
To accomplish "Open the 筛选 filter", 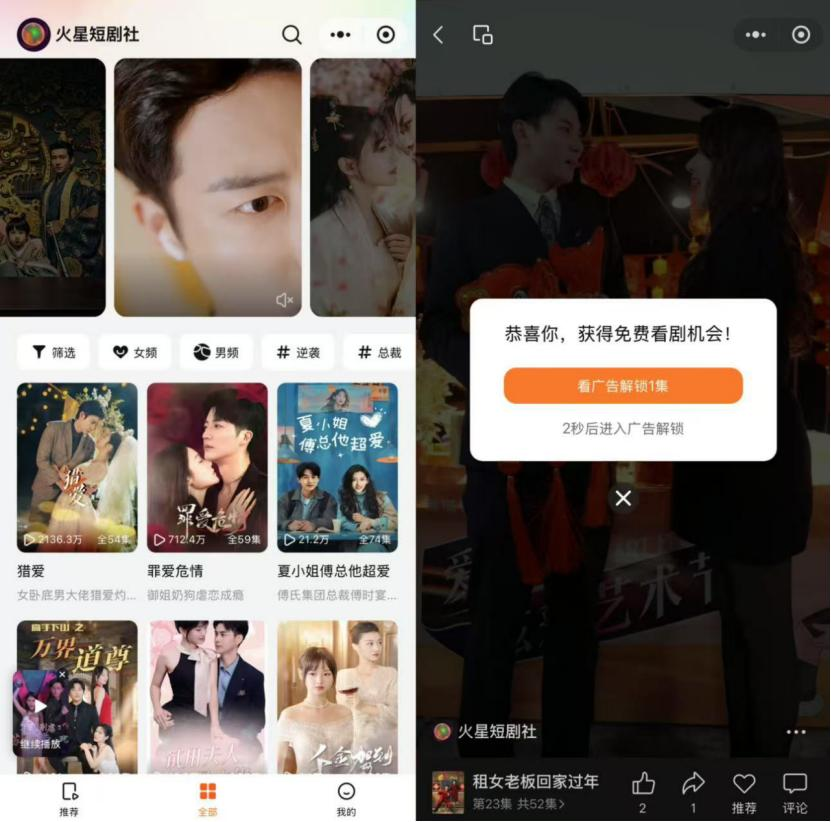I will tap(53, 352).
